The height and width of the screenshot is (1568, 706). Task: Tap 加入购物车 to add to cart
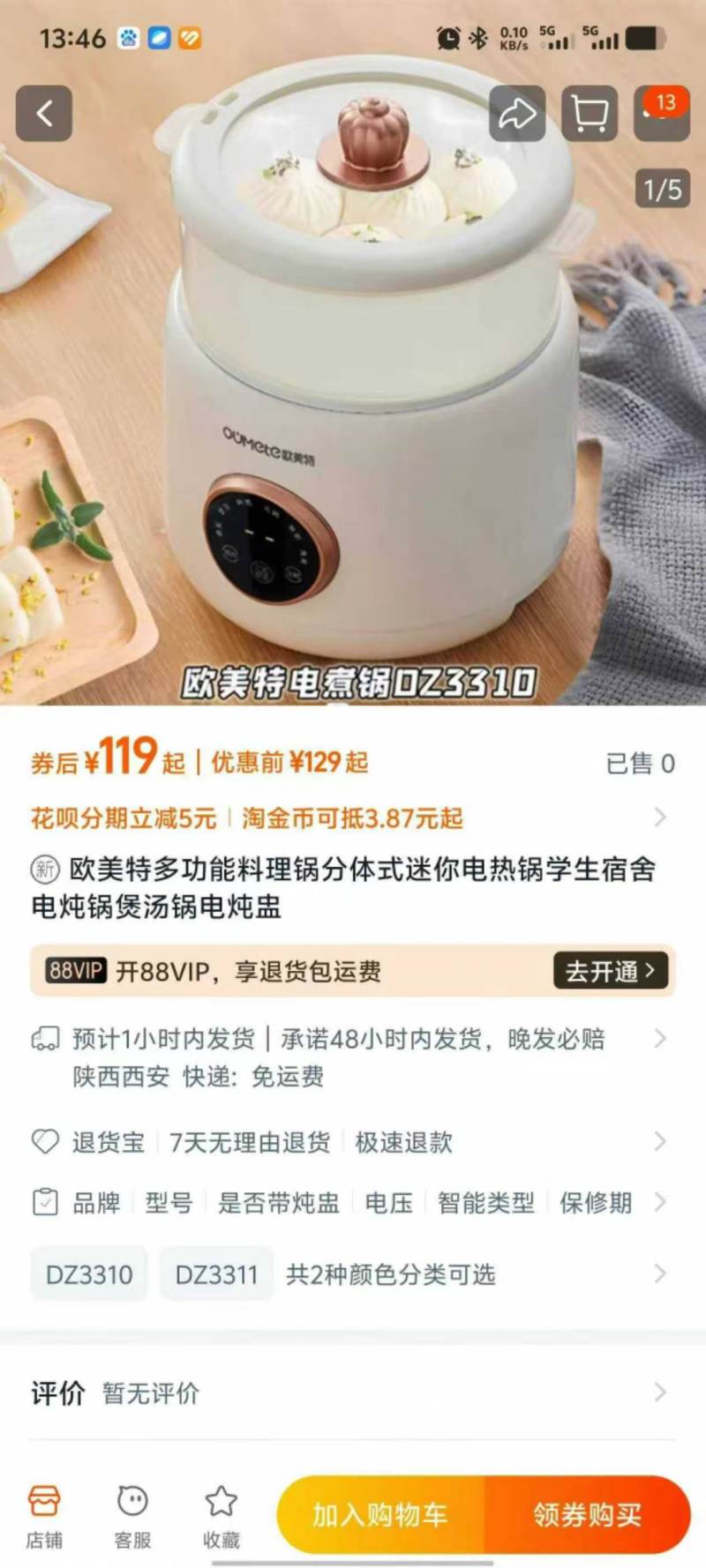tap(381, 1515)
